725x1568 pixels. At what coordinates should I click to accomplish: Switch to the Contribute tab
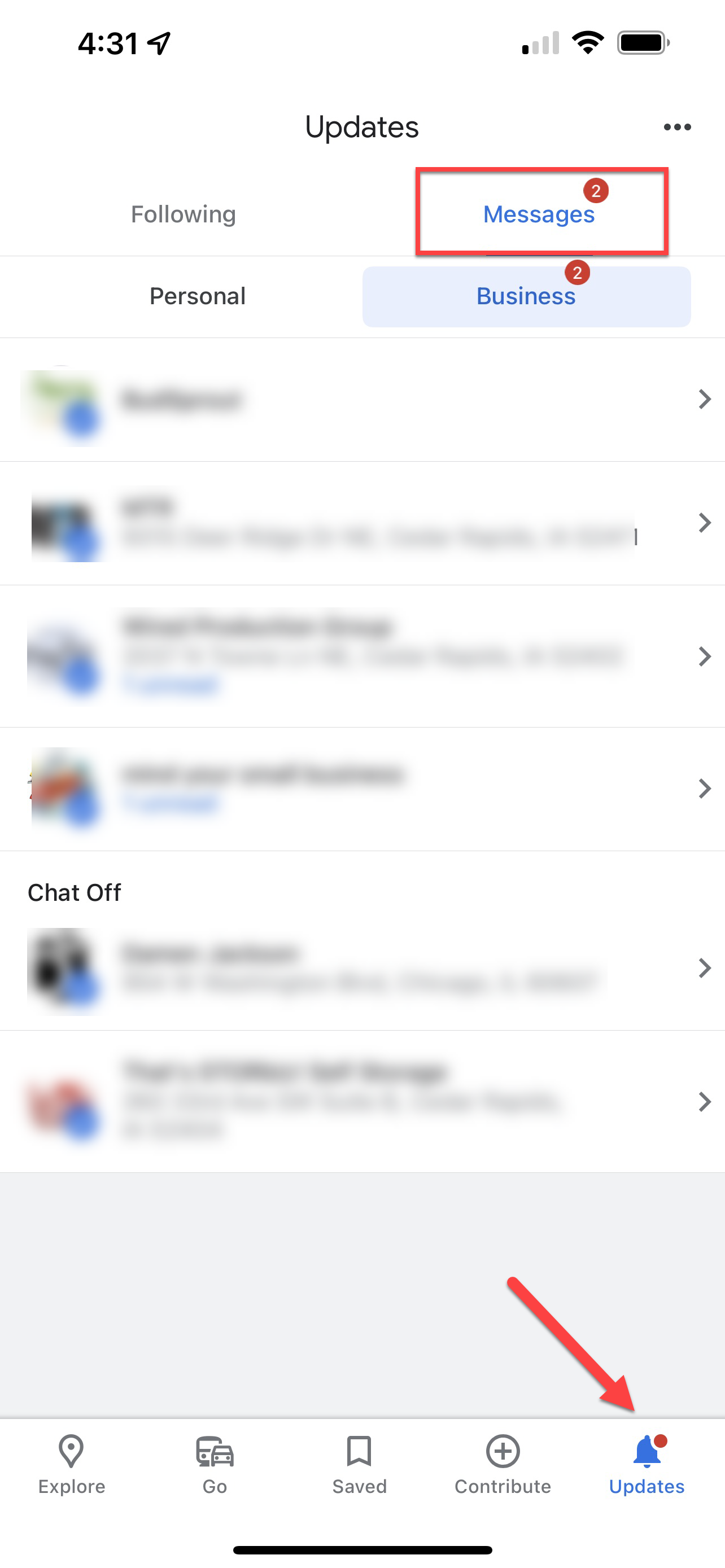pos(503,1464)
